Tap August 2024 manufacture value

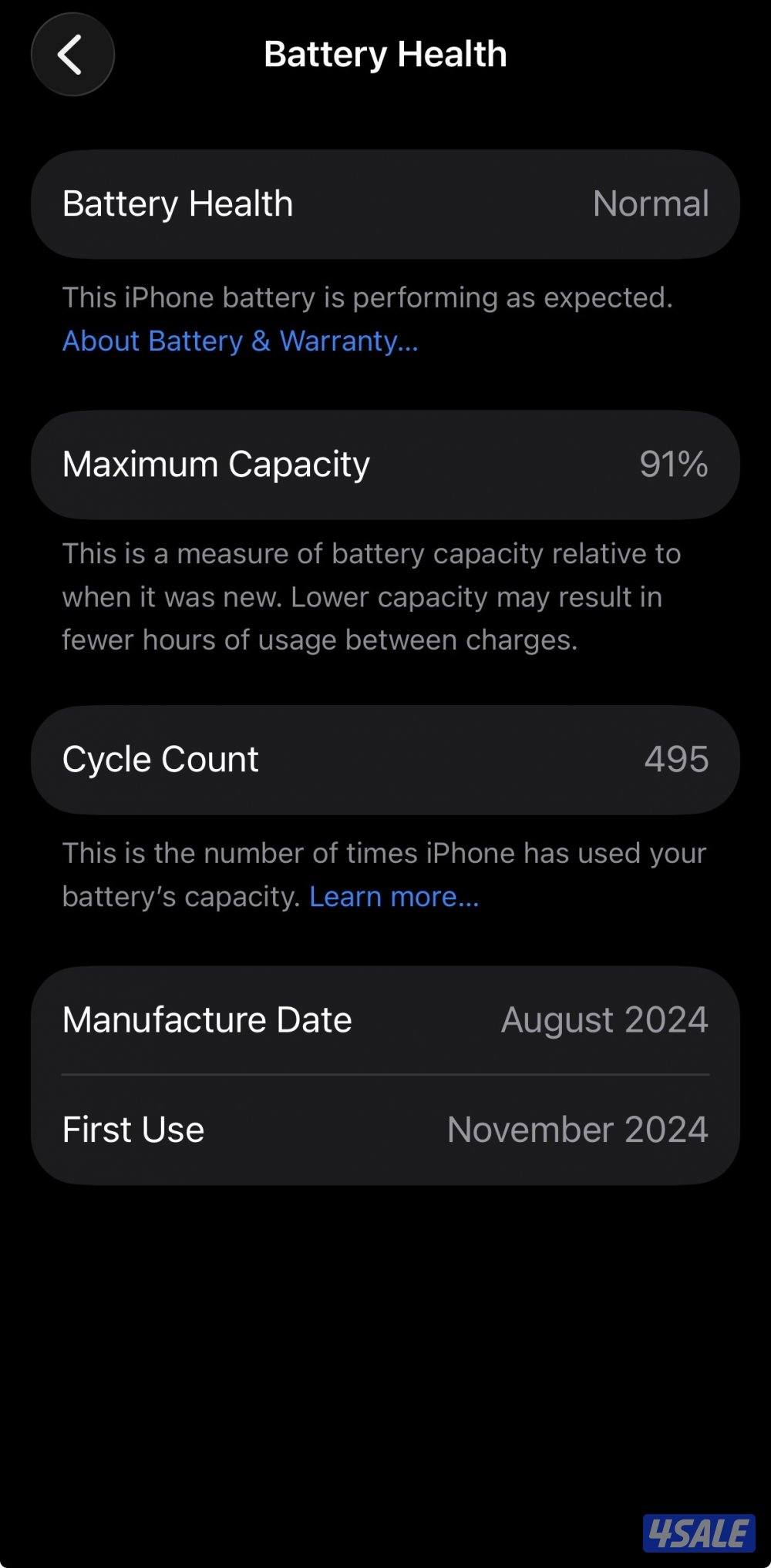pyautogui.click(x=604, y=1019)
